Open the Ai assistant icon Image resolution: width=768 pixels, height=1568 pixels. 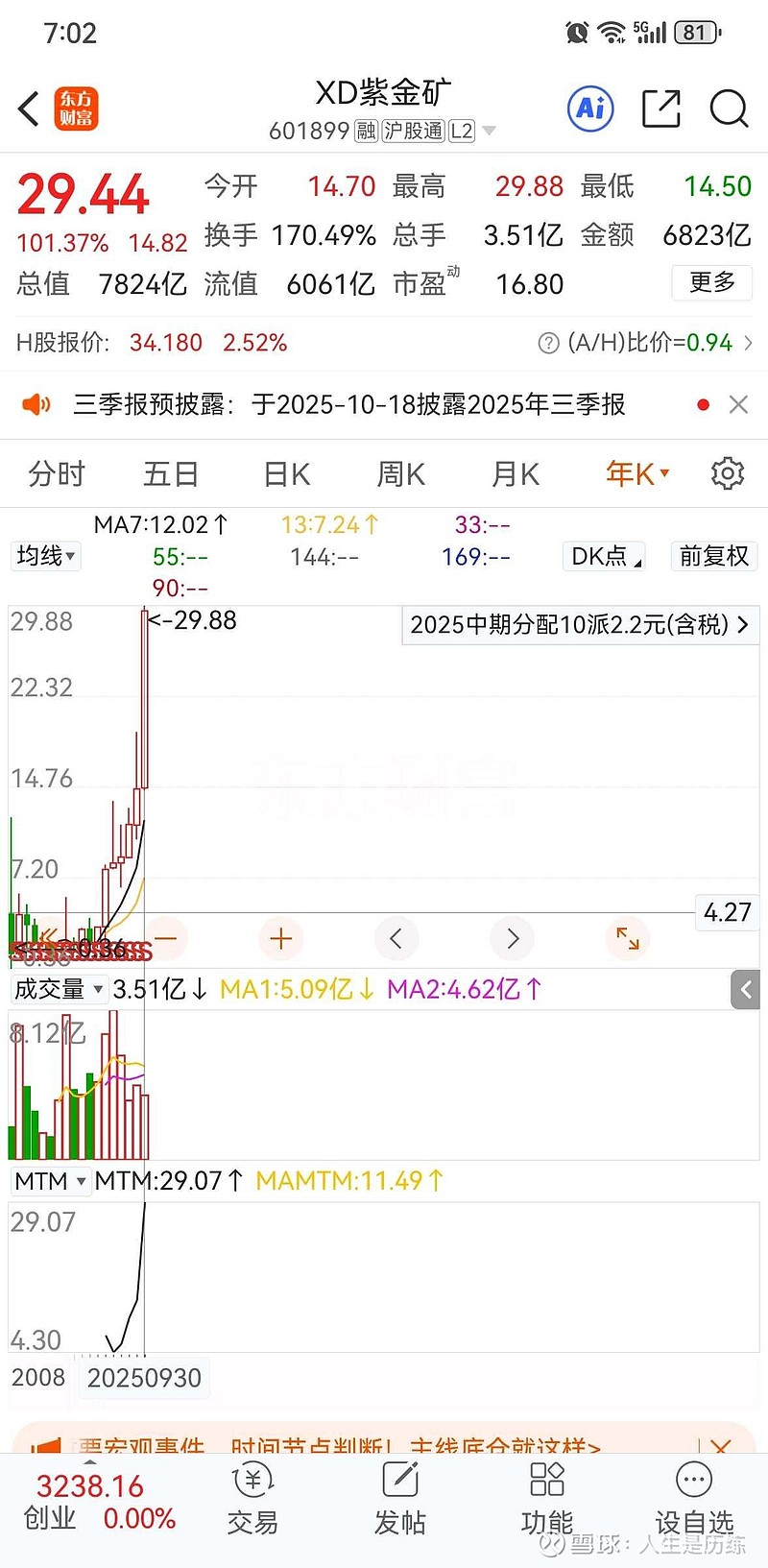(x=590, y=109)
